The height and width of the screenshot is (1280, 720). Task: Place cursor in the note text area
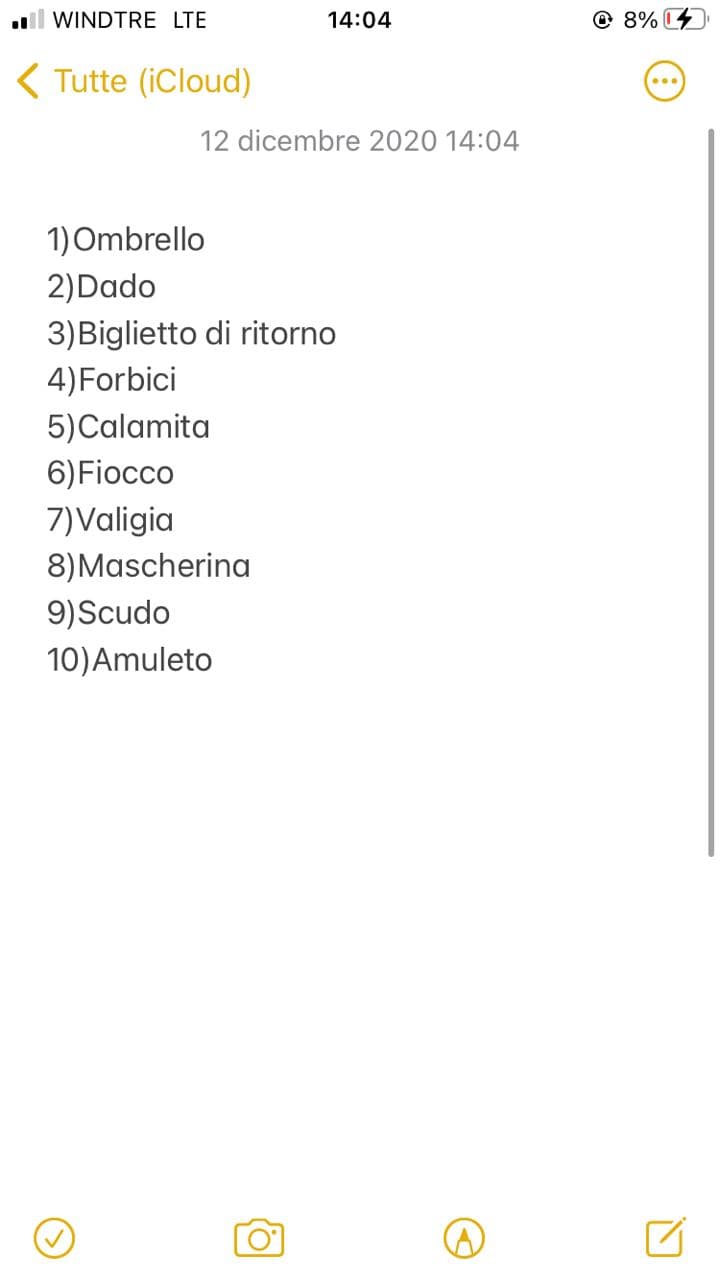click(x=360, y=450)
